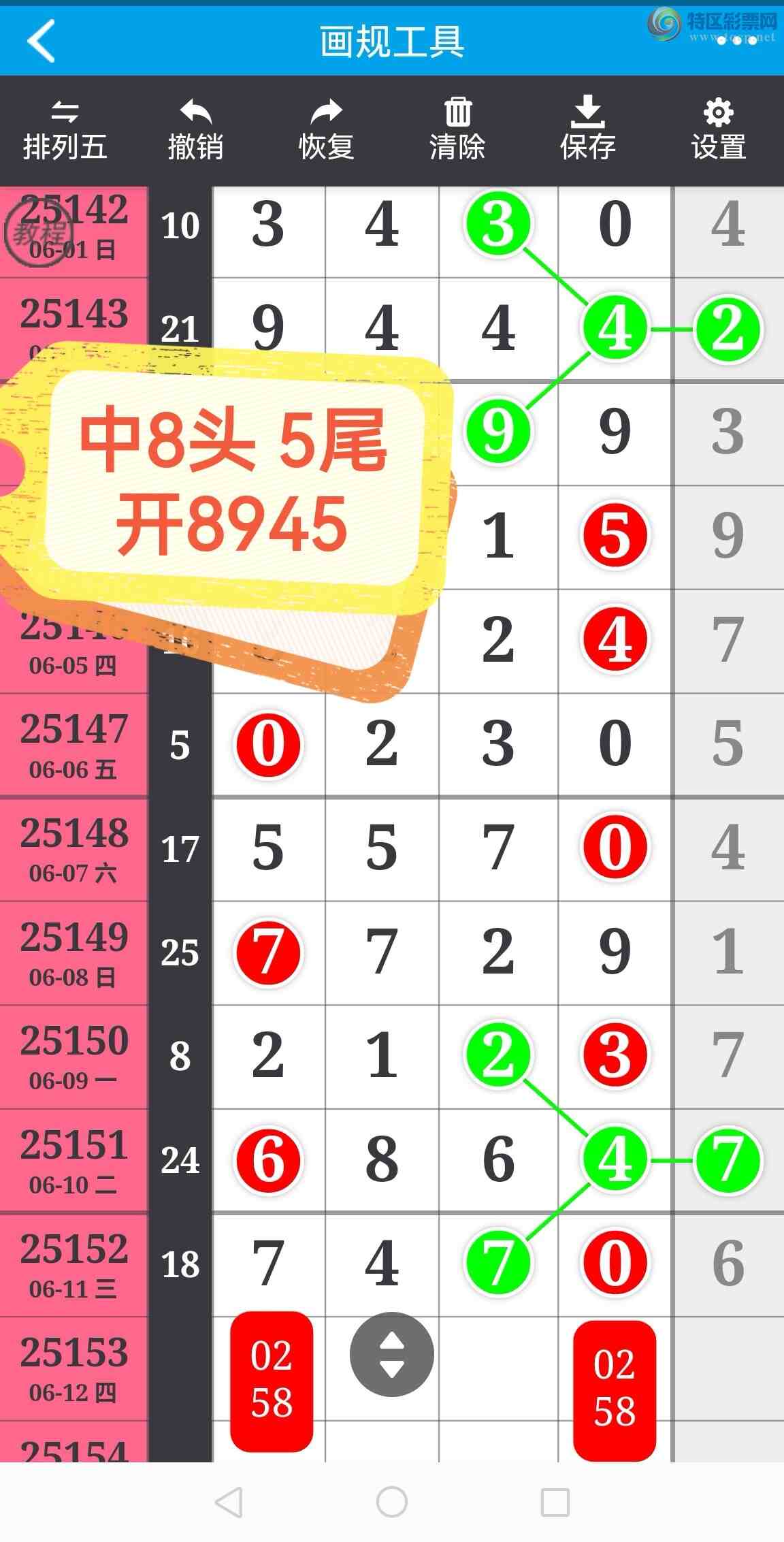This screenshot has width=784, height=1542.
Task: Open 设置 settings
Action: 719,131
